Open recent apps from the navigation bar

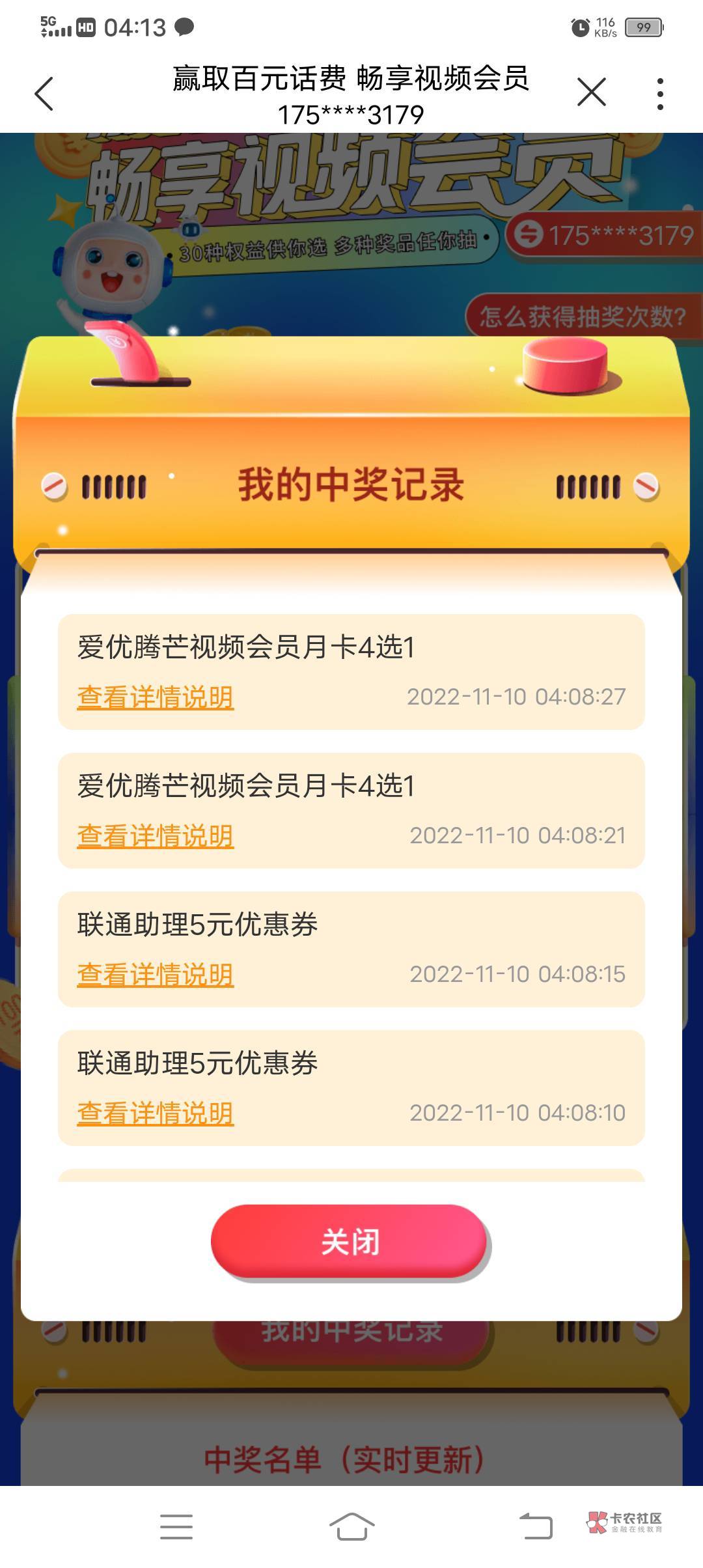click(176, 1526)
